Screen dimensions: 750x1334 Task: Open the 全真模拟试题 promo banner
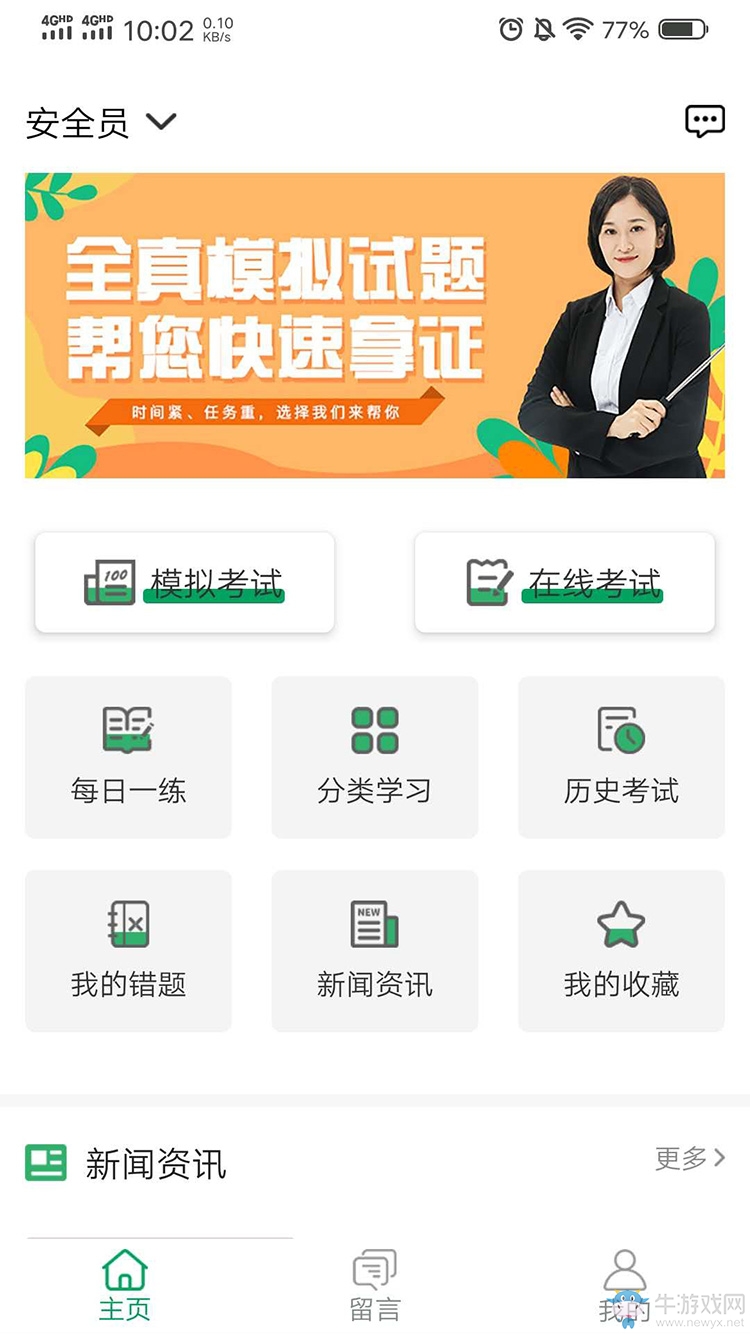pos(375,325)
